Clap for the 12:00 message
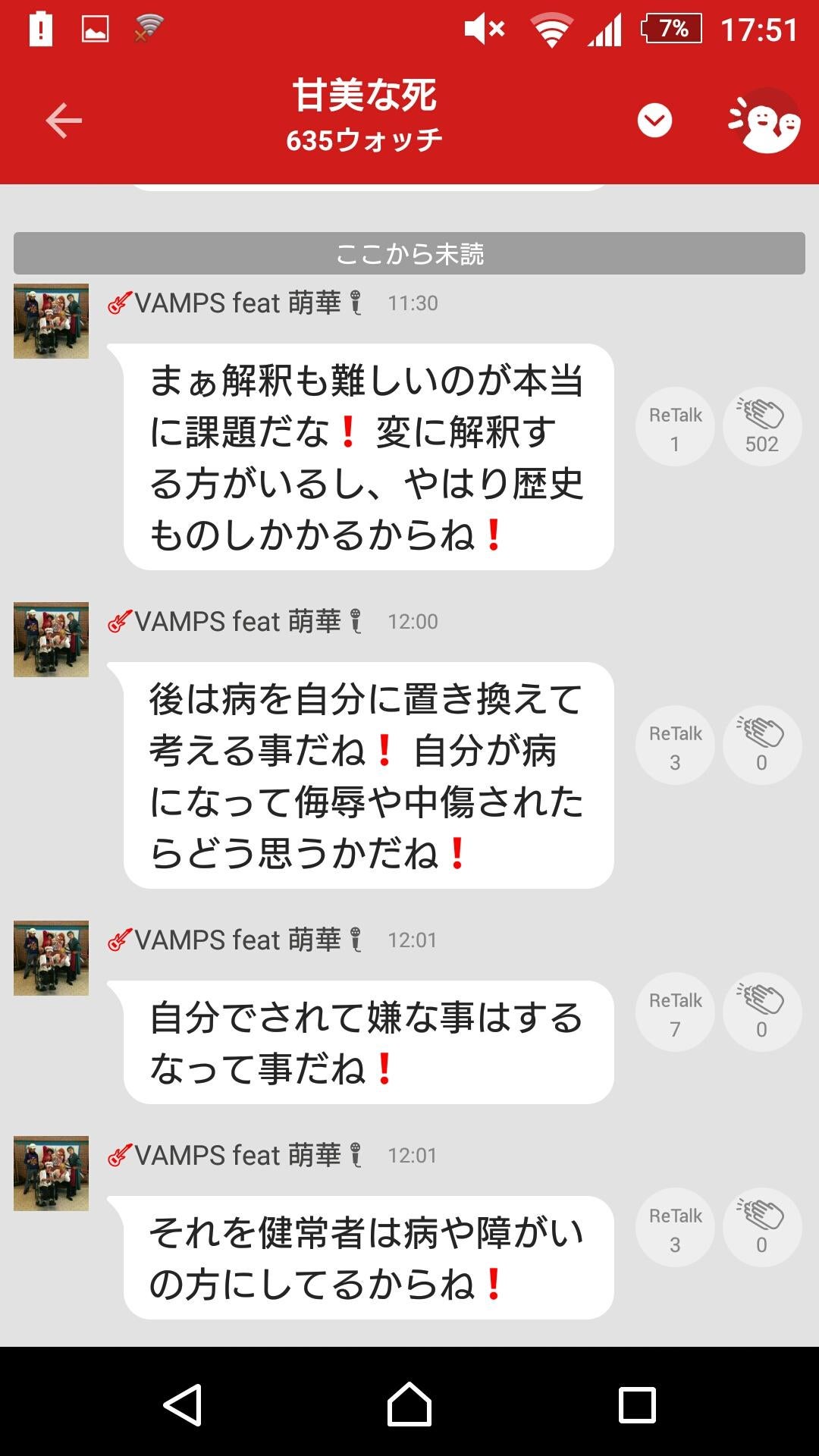Image resolution: width=819 pixels, height=1456 pixels. (x=761, y=745)
